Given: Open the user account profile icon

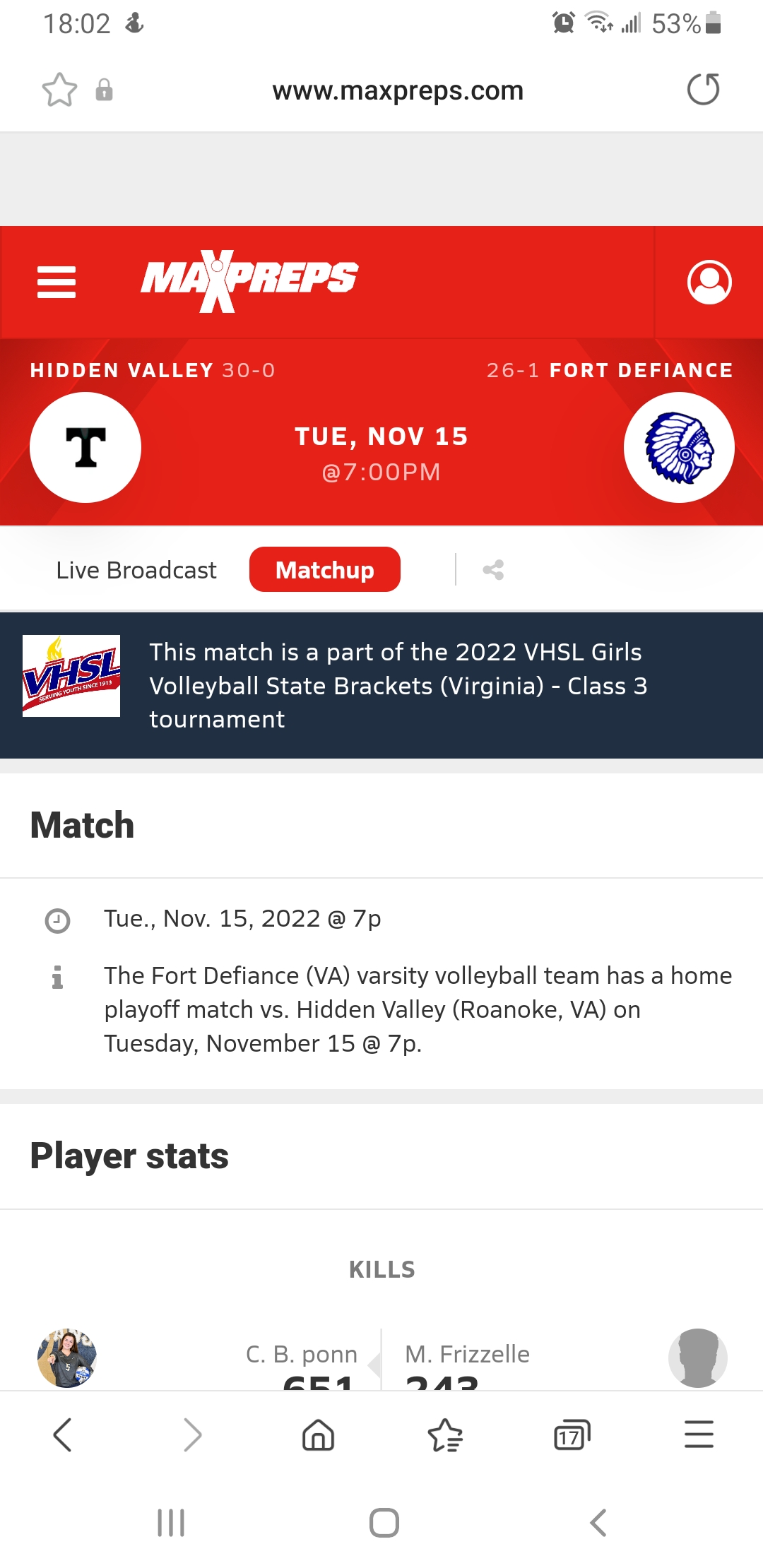Looking at the screenshot, I should 709,282.
